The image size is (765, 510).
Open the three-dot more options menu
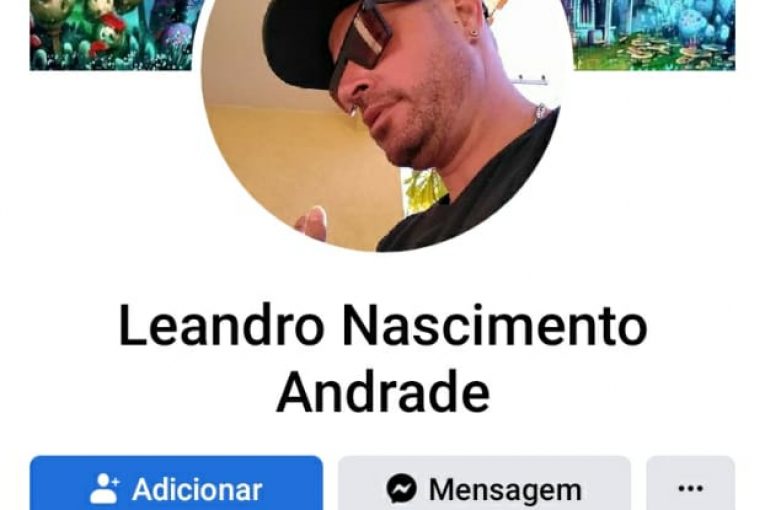[690, 486]
